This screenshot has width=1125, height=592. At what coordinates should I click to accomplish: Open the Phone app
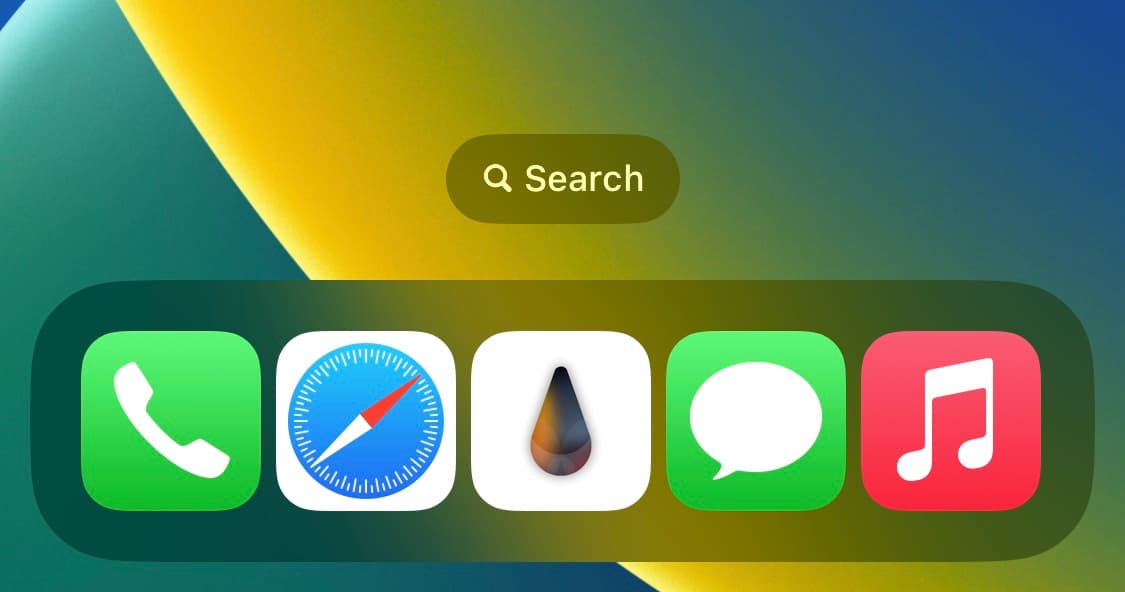(x=171, y=421)
